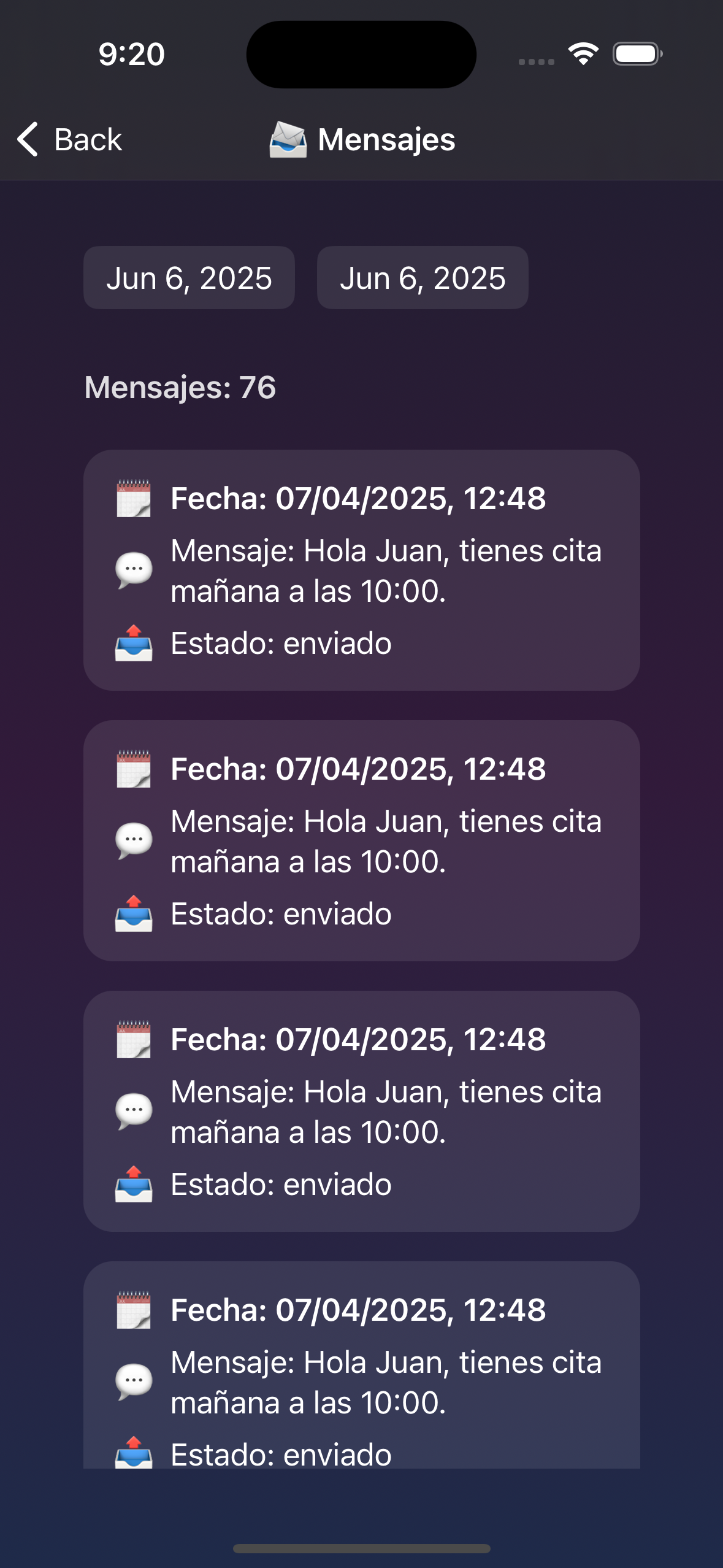Click the back chevron arrow

tap(27, 140)
